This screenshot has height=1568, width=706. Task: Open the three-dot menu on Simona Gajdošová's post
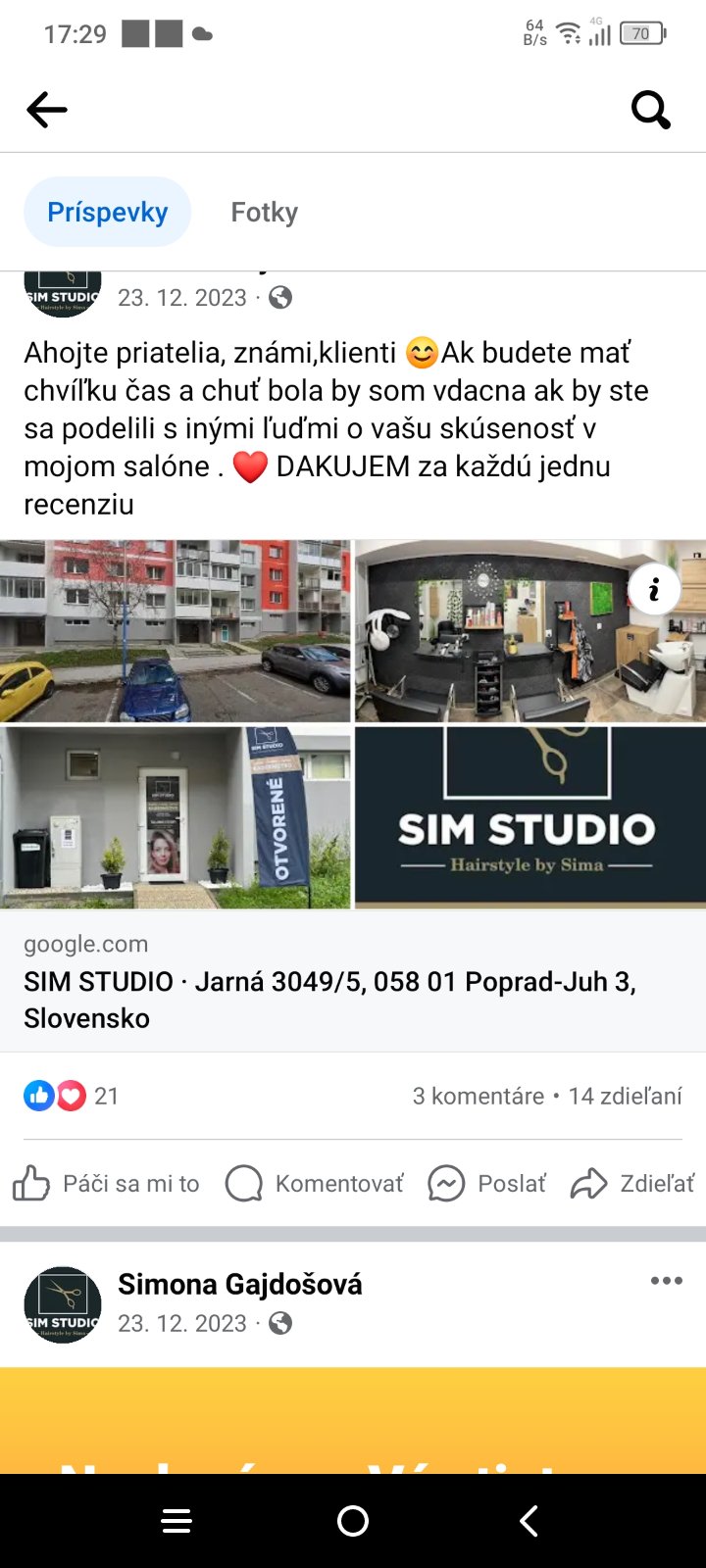pyautogui.click(x=666, y=1281)
